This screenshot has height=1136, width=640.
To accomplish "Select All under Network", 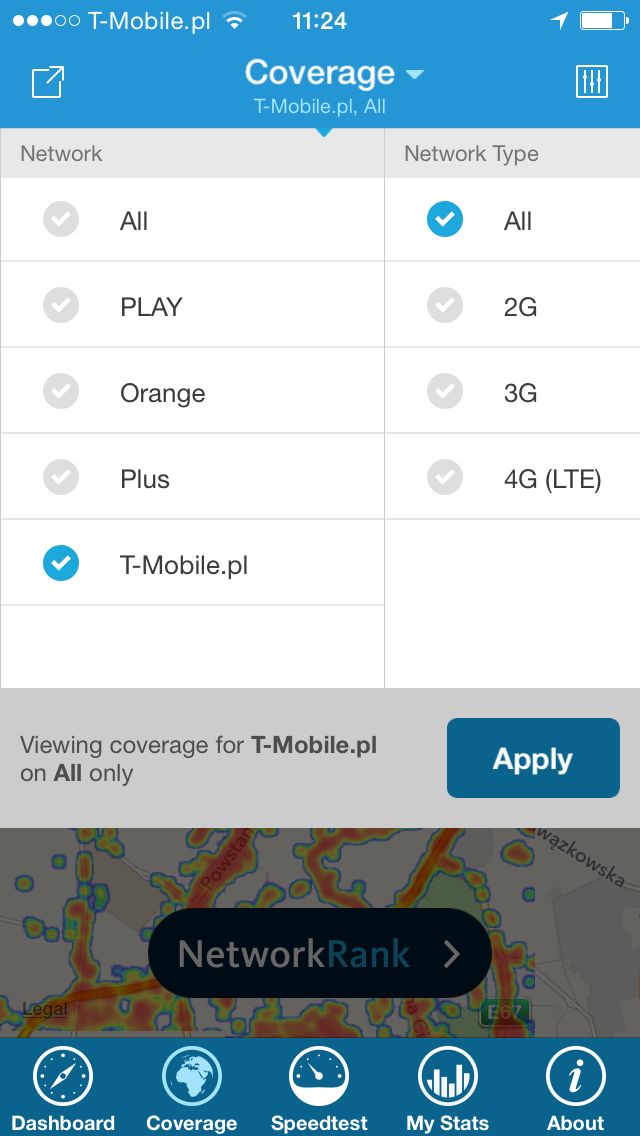I will pos(192,220).
